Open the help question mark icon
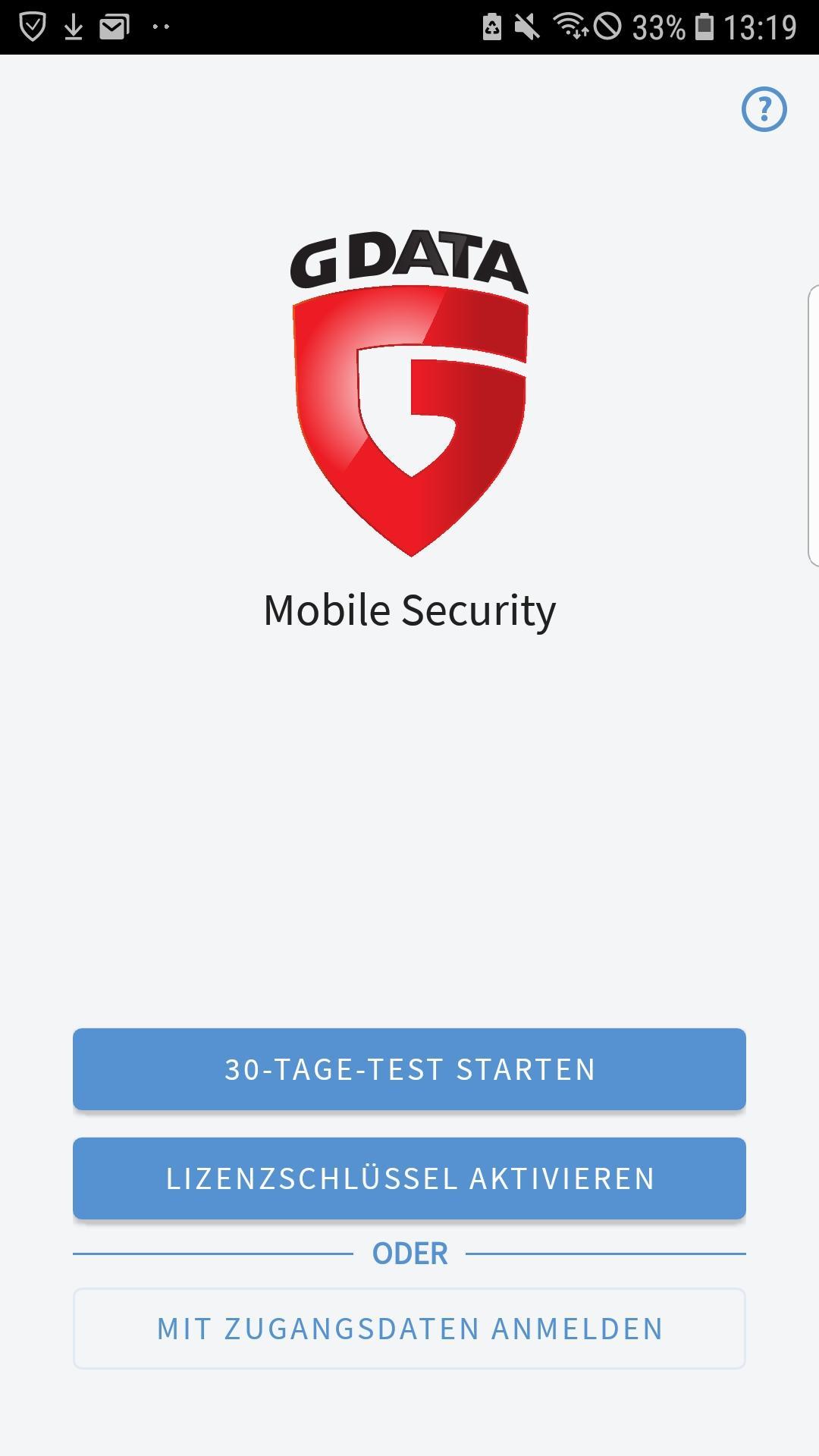Screen dimensions: 819x1456 [764, 110]
